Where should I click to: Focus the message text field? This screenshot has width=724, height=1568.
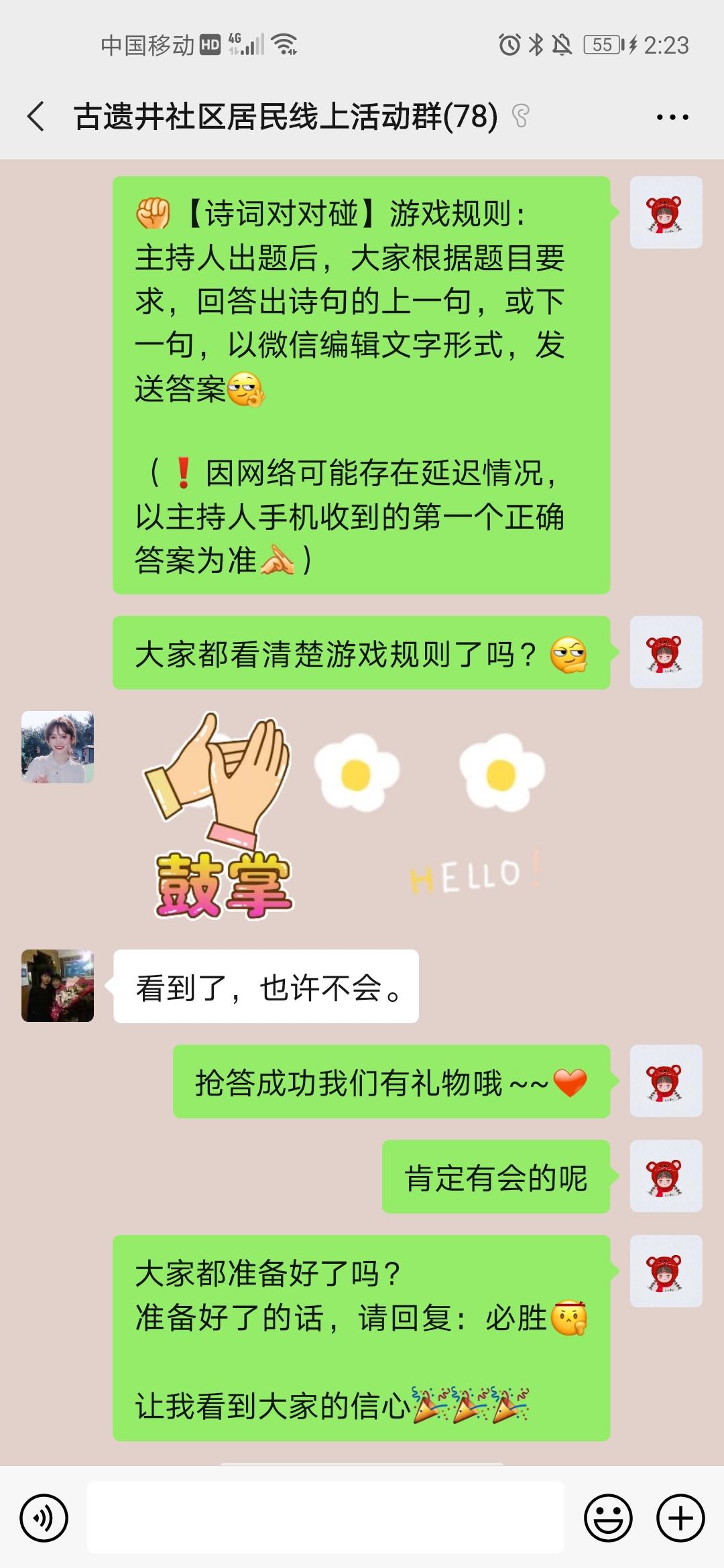tap(326, 1517)
